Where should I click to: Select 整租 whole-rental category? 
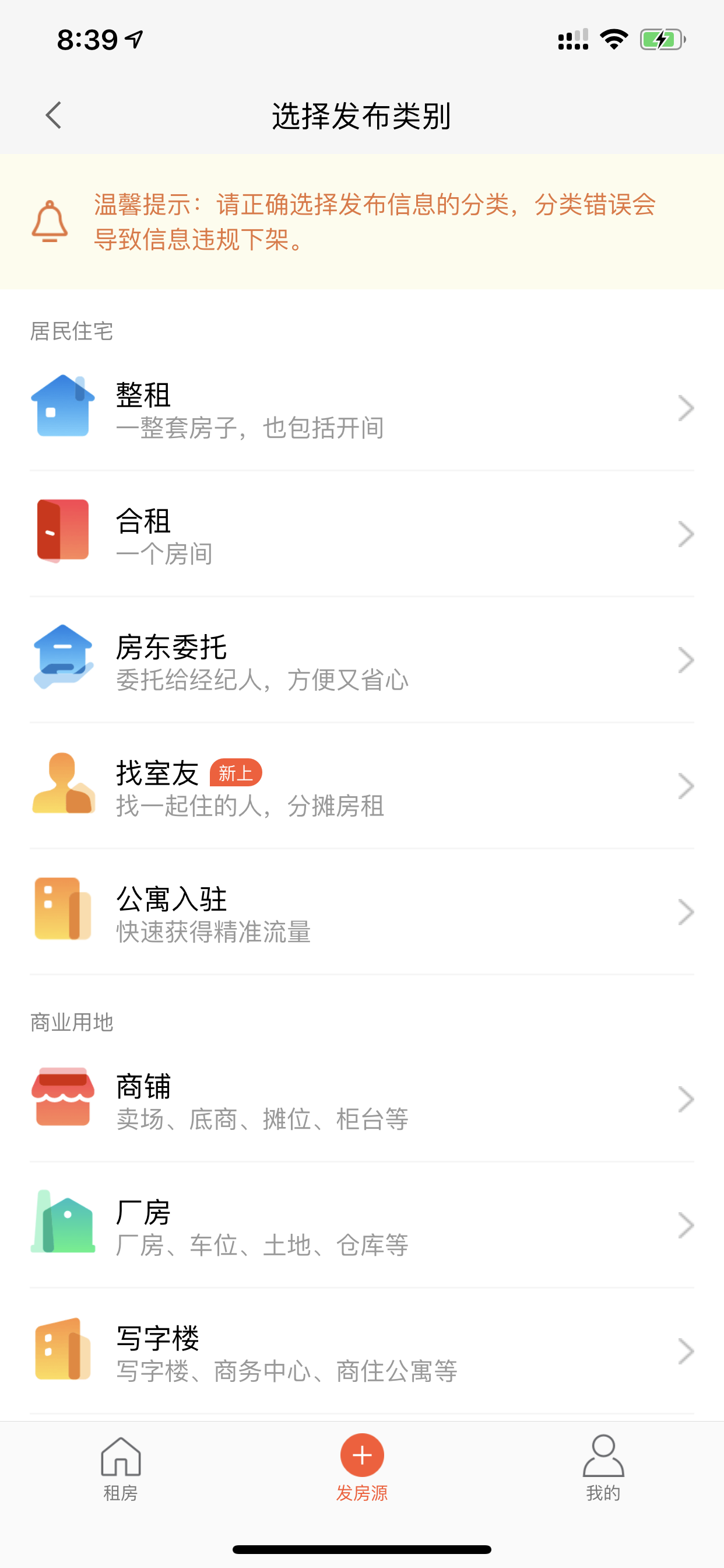[x=362, y=408]
